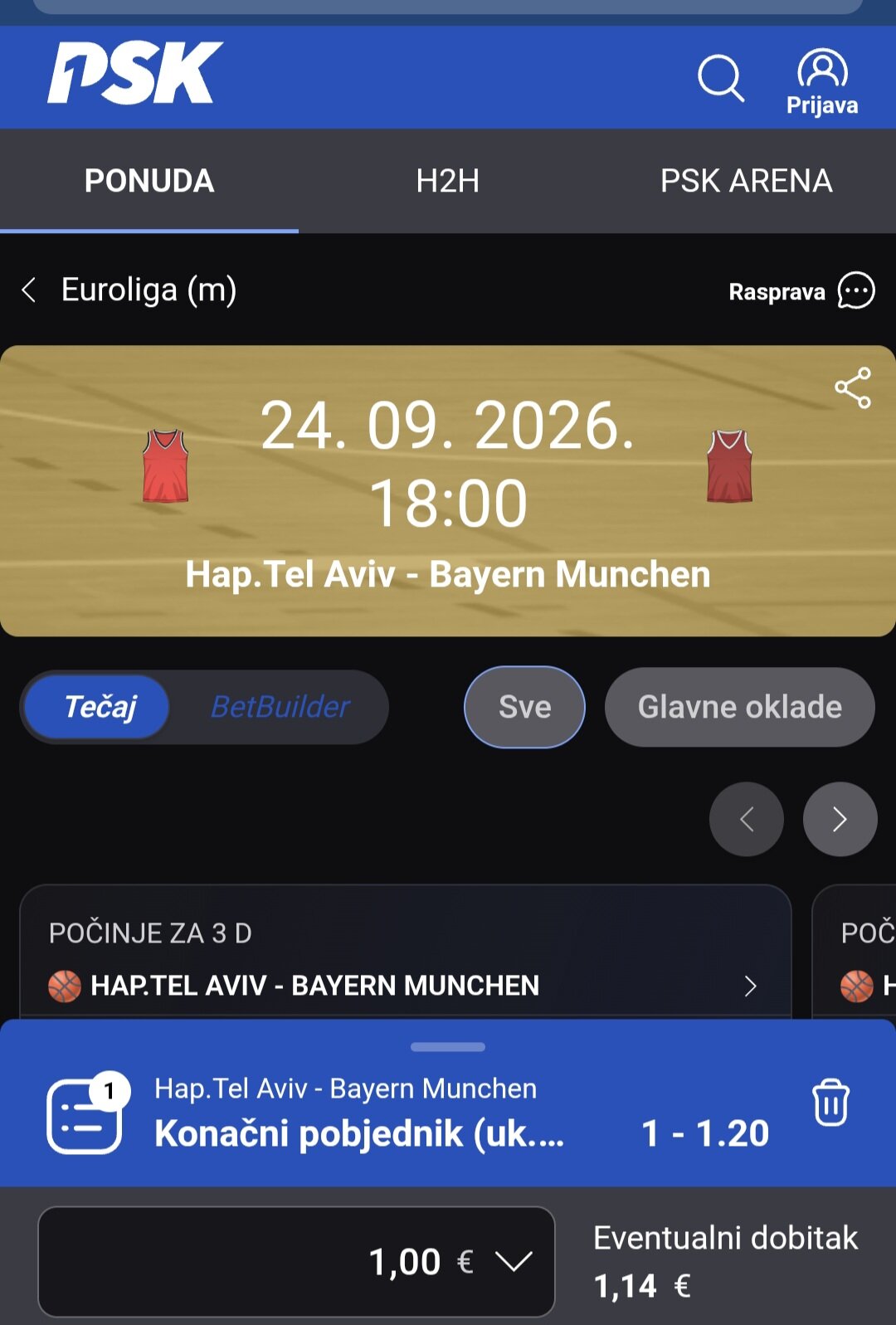This screenshot has width=896, height=1325.
Task: Share the Hap.Tel Aviv match
Action: click(x=853, y=387)
